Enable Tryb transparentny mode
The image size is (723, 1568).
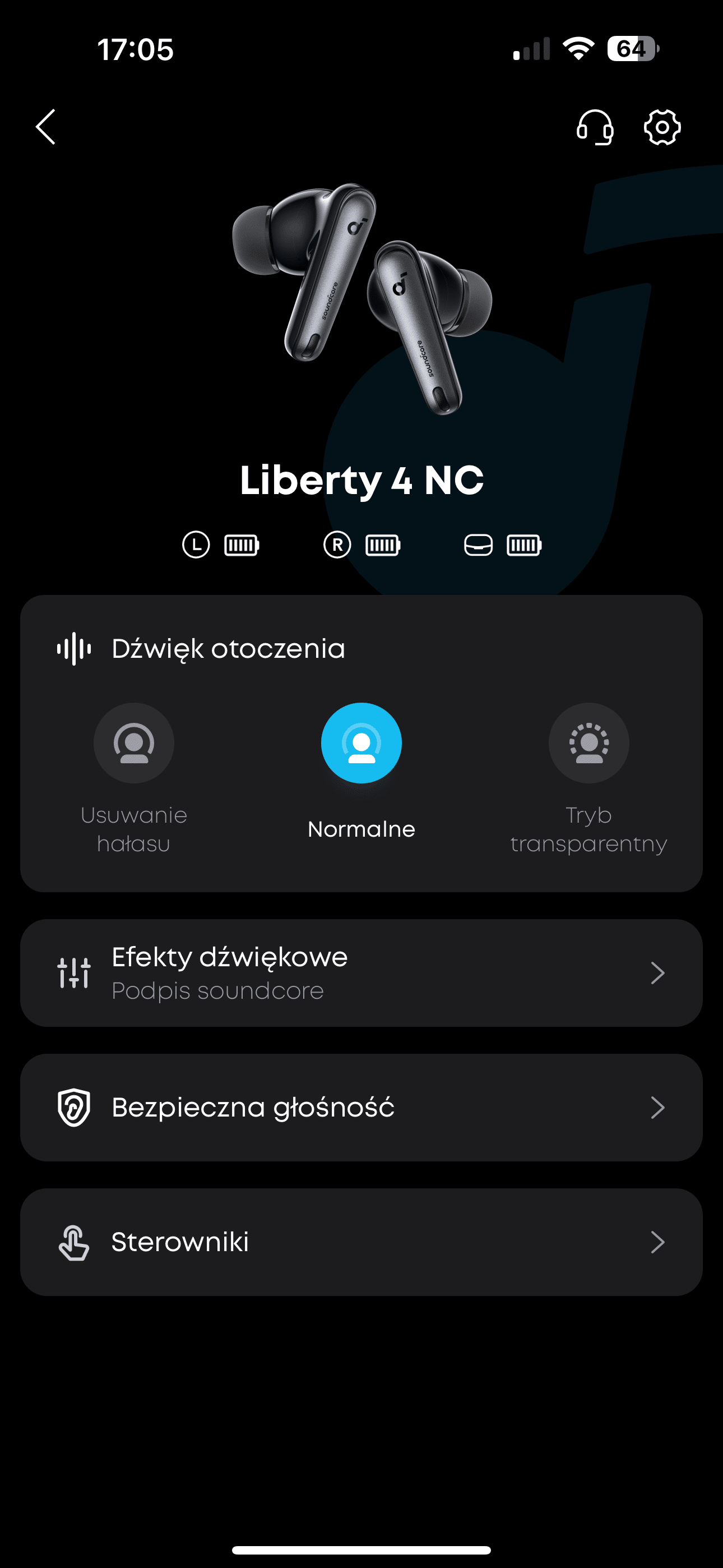tap(588, 743)
